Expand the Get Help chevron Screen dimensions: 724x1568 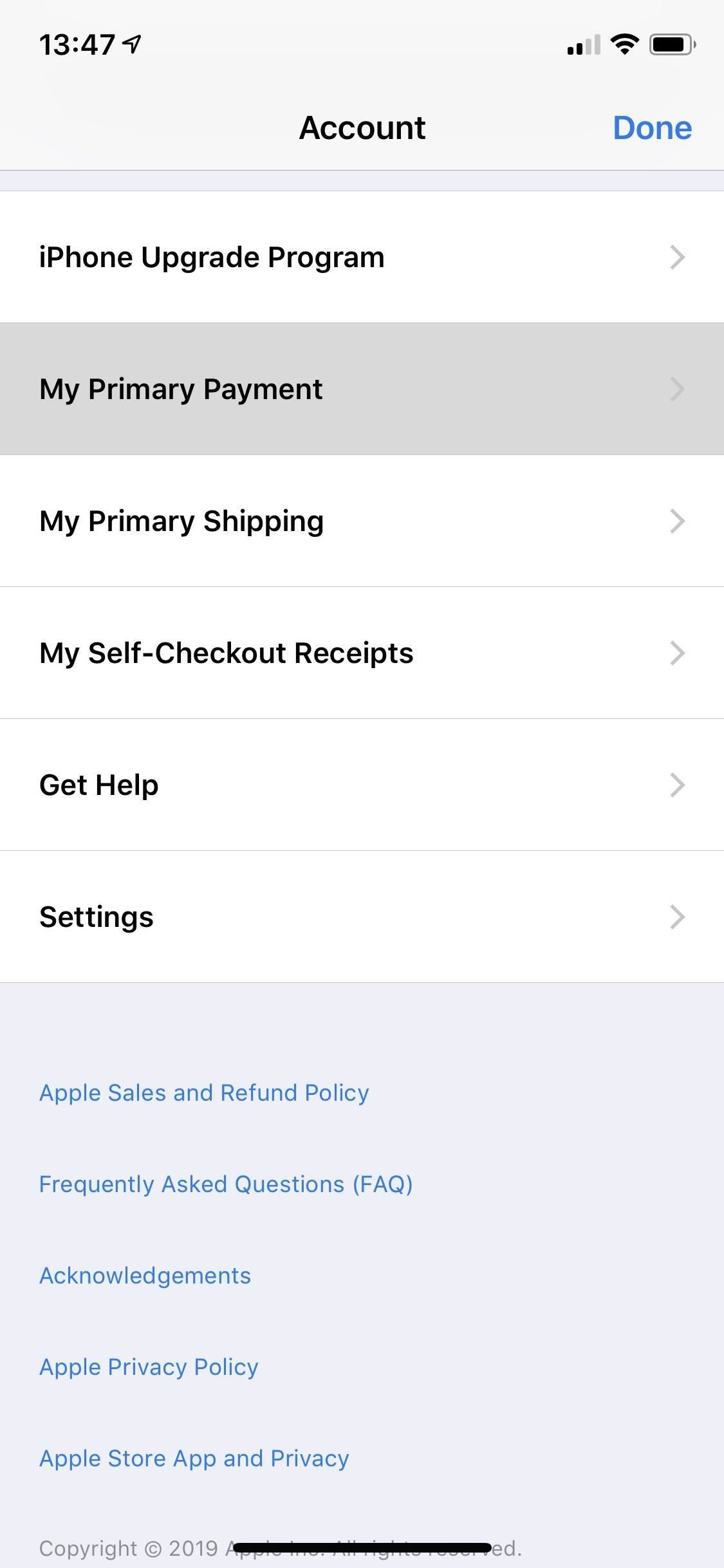(x=677, y=785)
